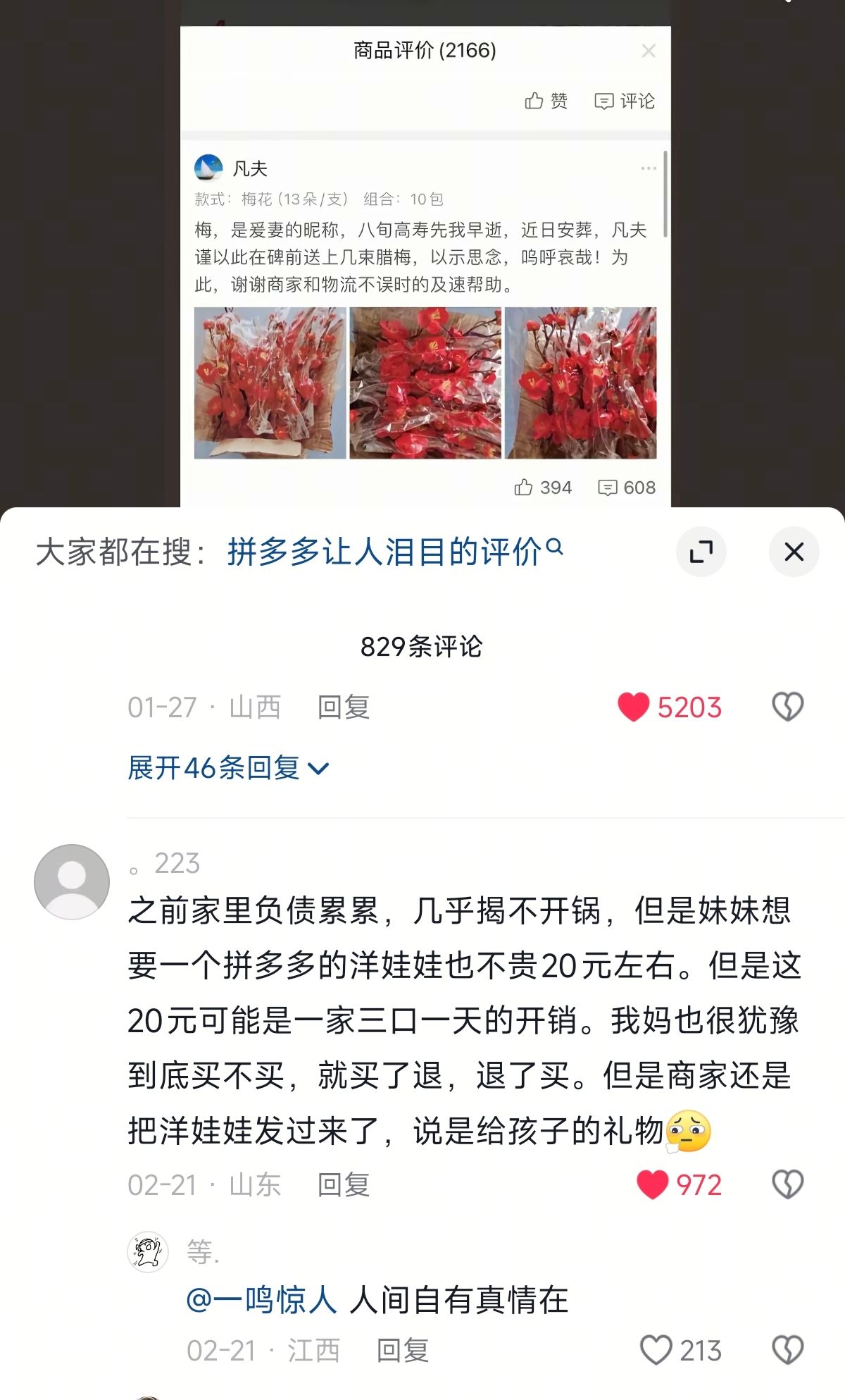Open 等.'s profile avatar

point(148,1252)
